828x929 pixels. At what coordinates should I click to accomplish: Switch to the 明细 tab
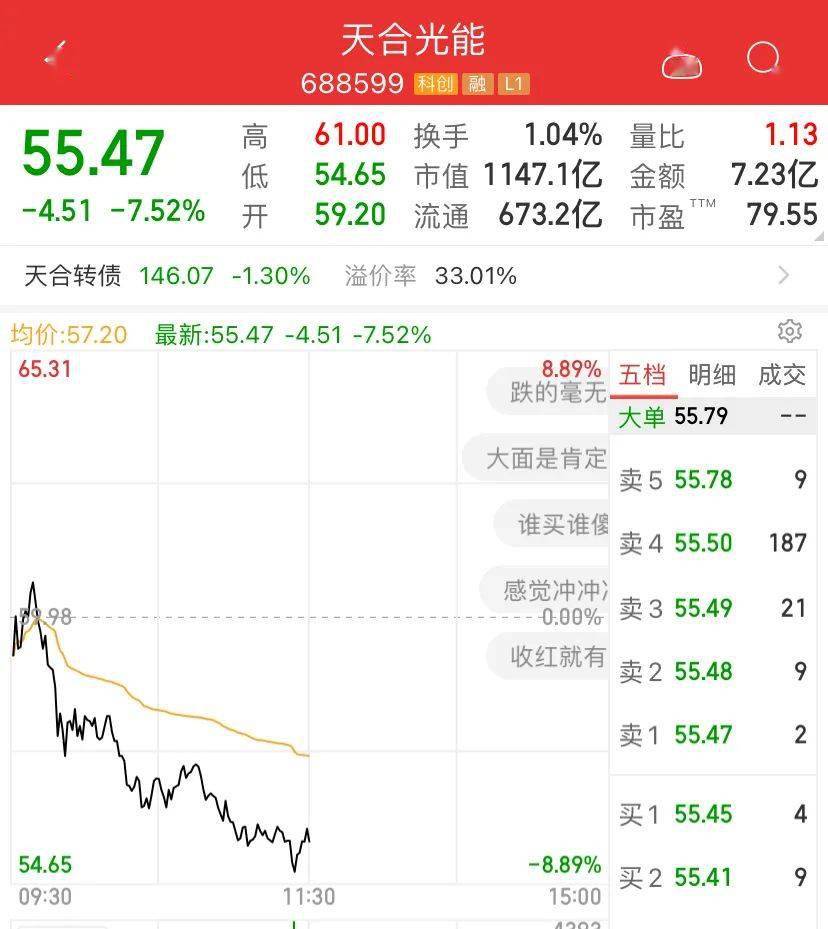(x=712, y=375)
